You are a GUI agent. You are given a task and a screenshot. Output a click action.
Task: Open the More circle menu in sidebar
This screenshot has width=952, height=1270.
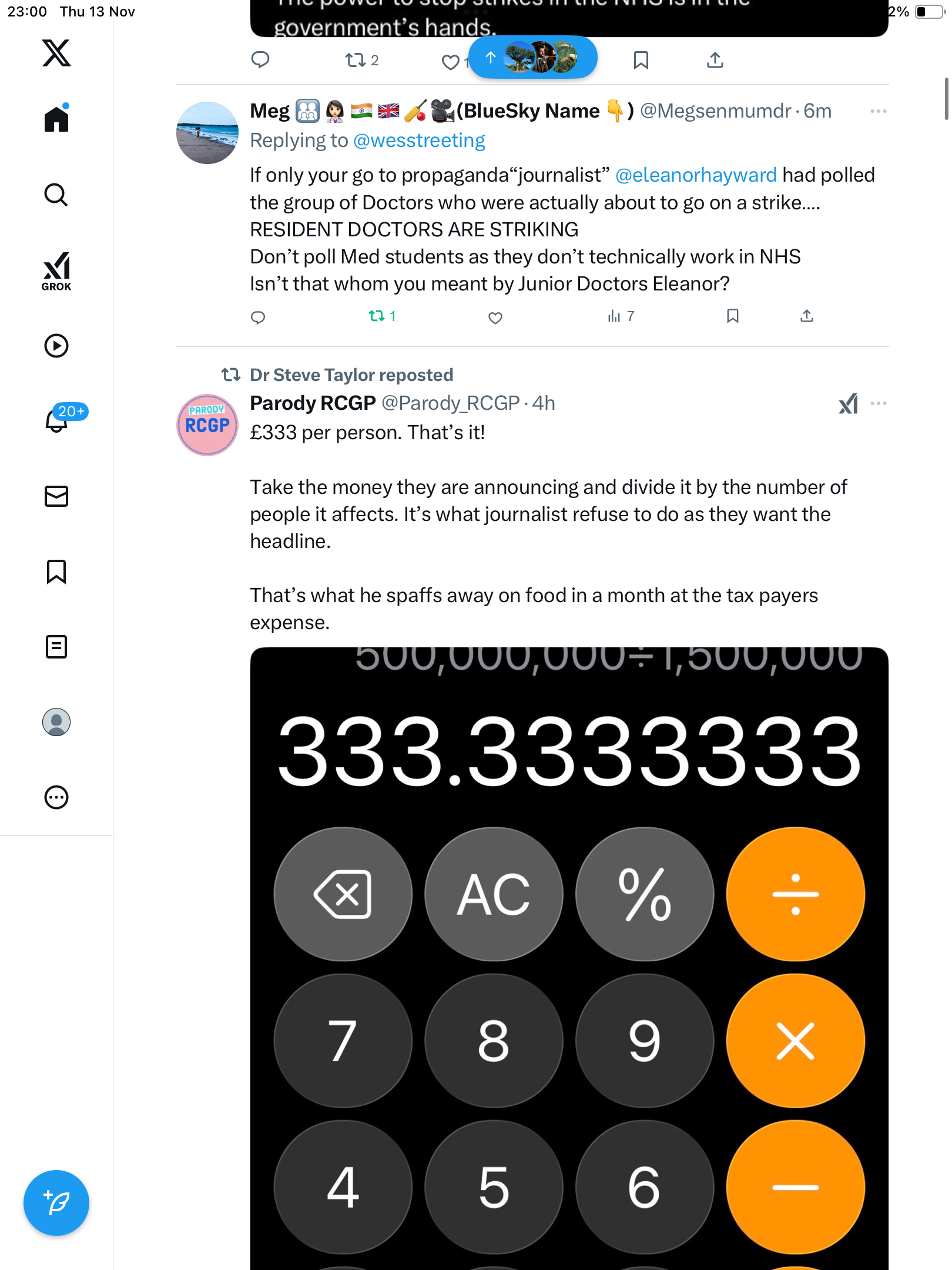click(56, 797)
